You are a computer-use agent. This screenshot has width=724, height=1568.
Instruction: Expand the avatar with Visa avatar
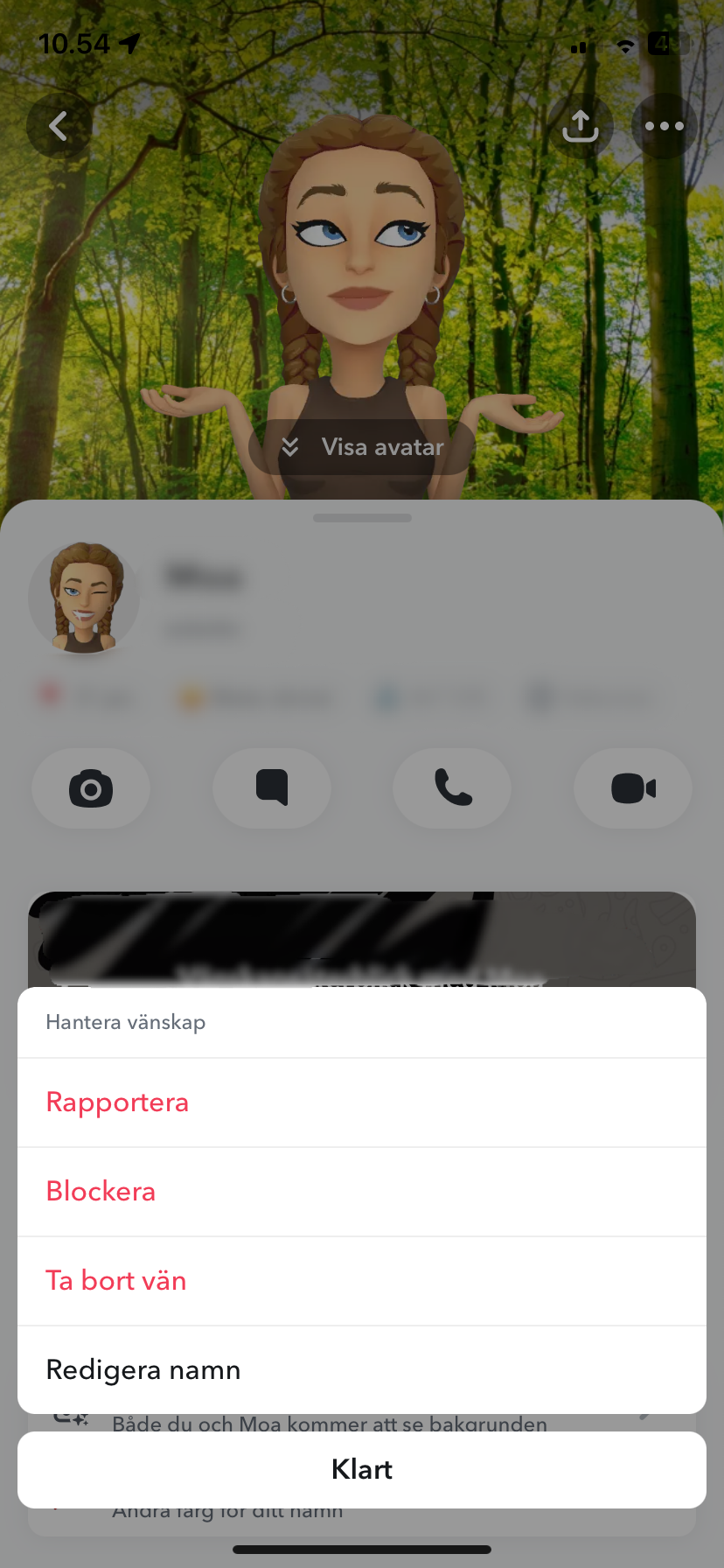[361, 447]
